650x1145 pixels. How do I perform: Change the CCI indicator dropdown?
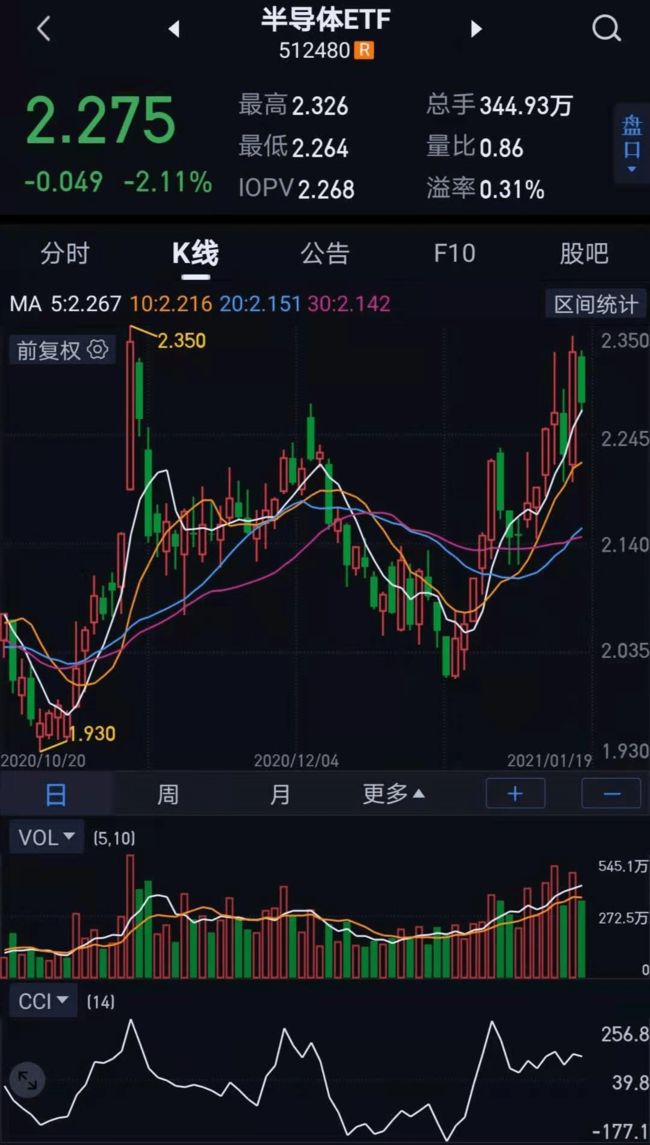[x=43, y=1000]
